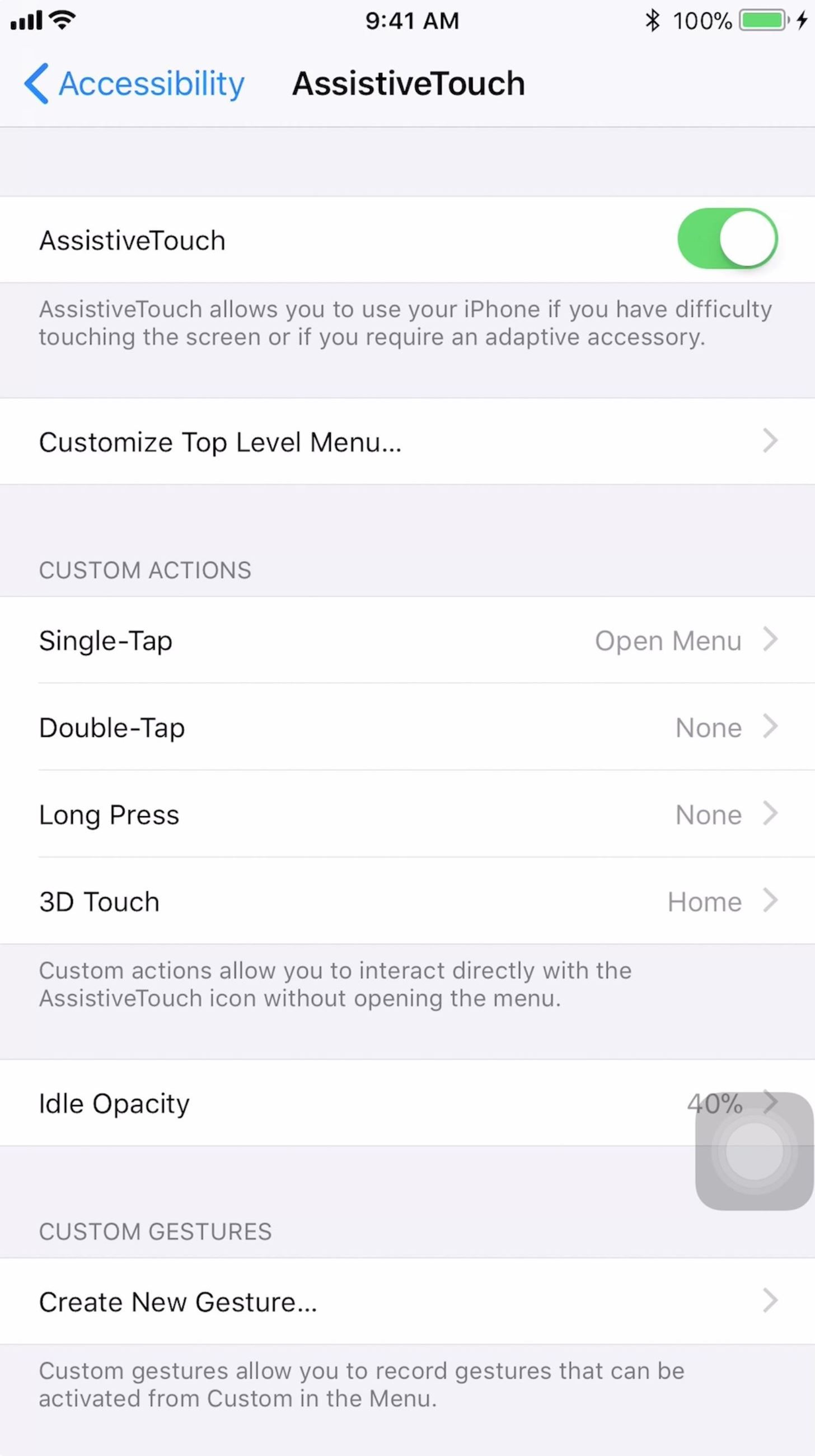Tap the Home value beside 3D Touch
The width and height of the screenshot is (815, 1456).
703,901
